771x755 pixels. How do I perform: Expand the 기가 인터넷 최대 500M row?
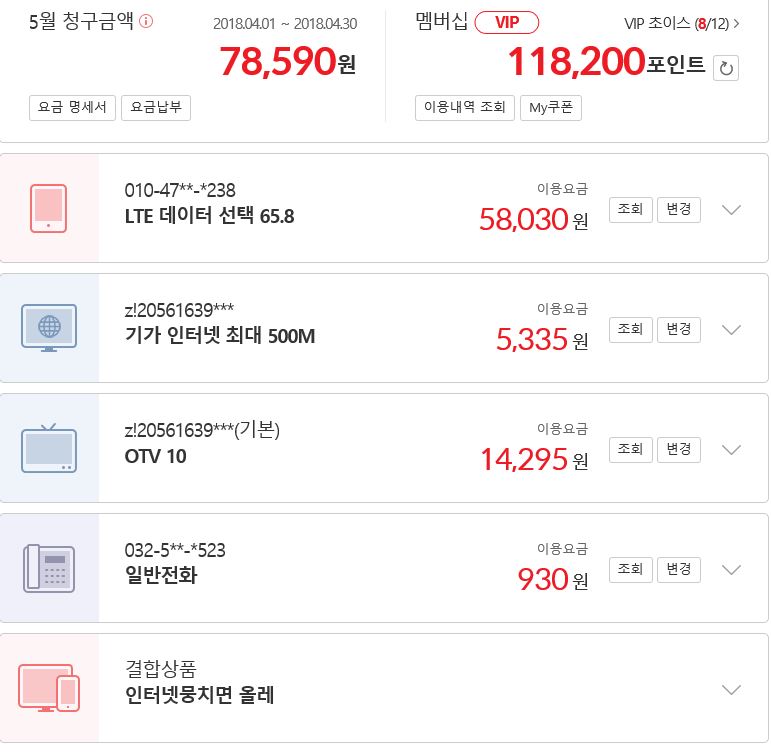pos(732,330)
